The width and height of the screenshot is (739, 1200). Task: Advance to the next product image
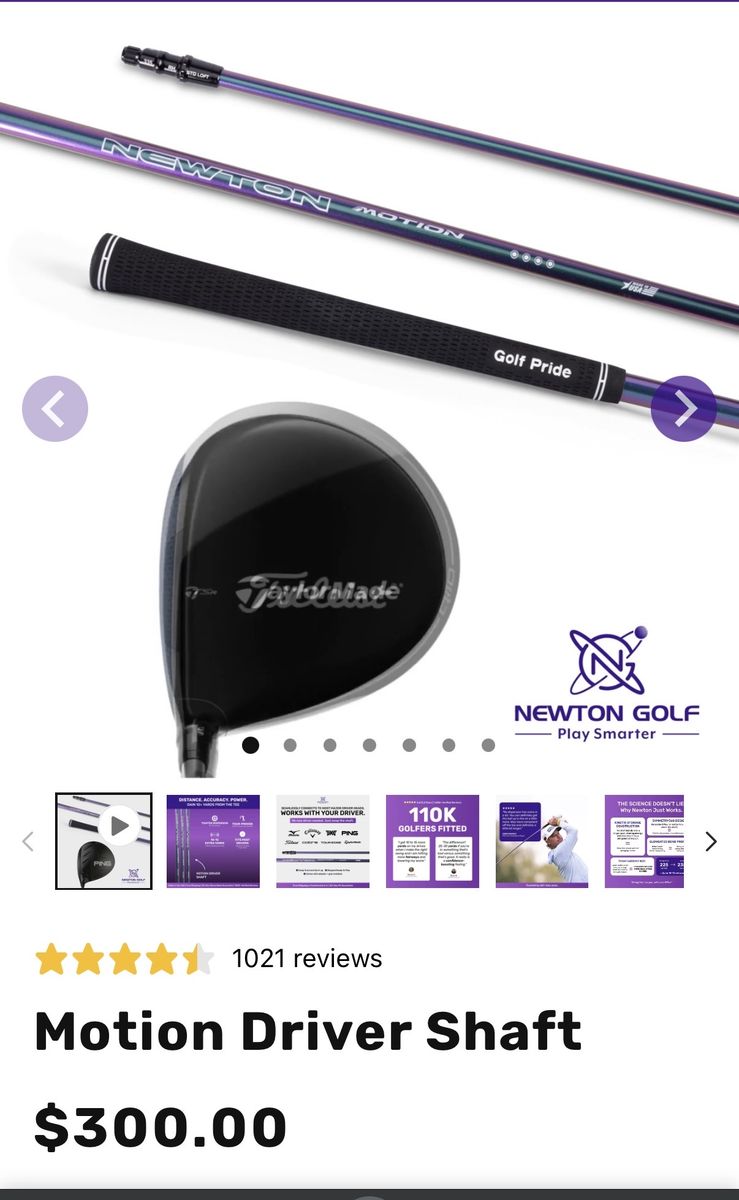click(684, 409)
